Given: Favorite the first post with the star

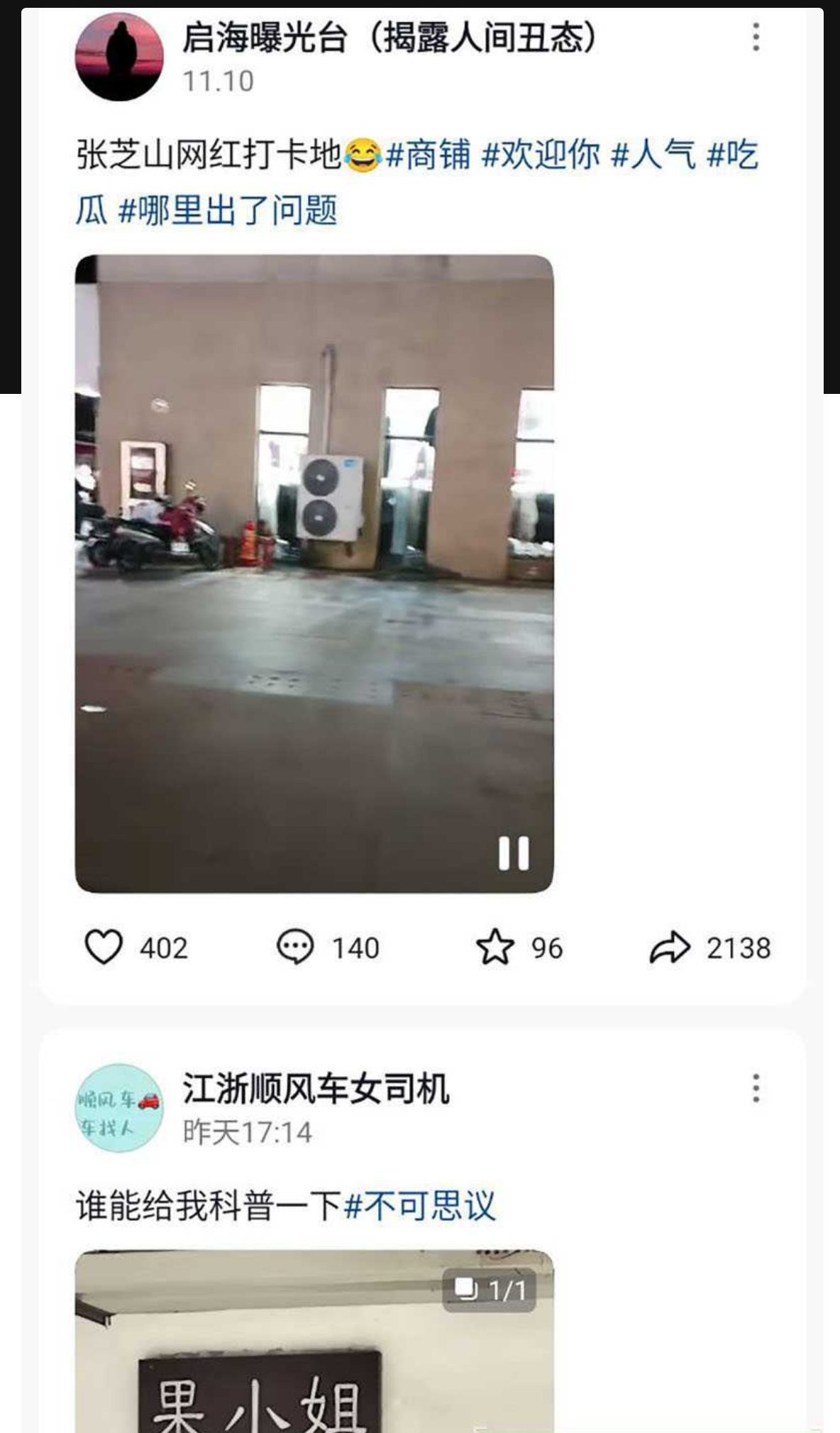Looking at the screenshot, I should (x=499, y=946).
